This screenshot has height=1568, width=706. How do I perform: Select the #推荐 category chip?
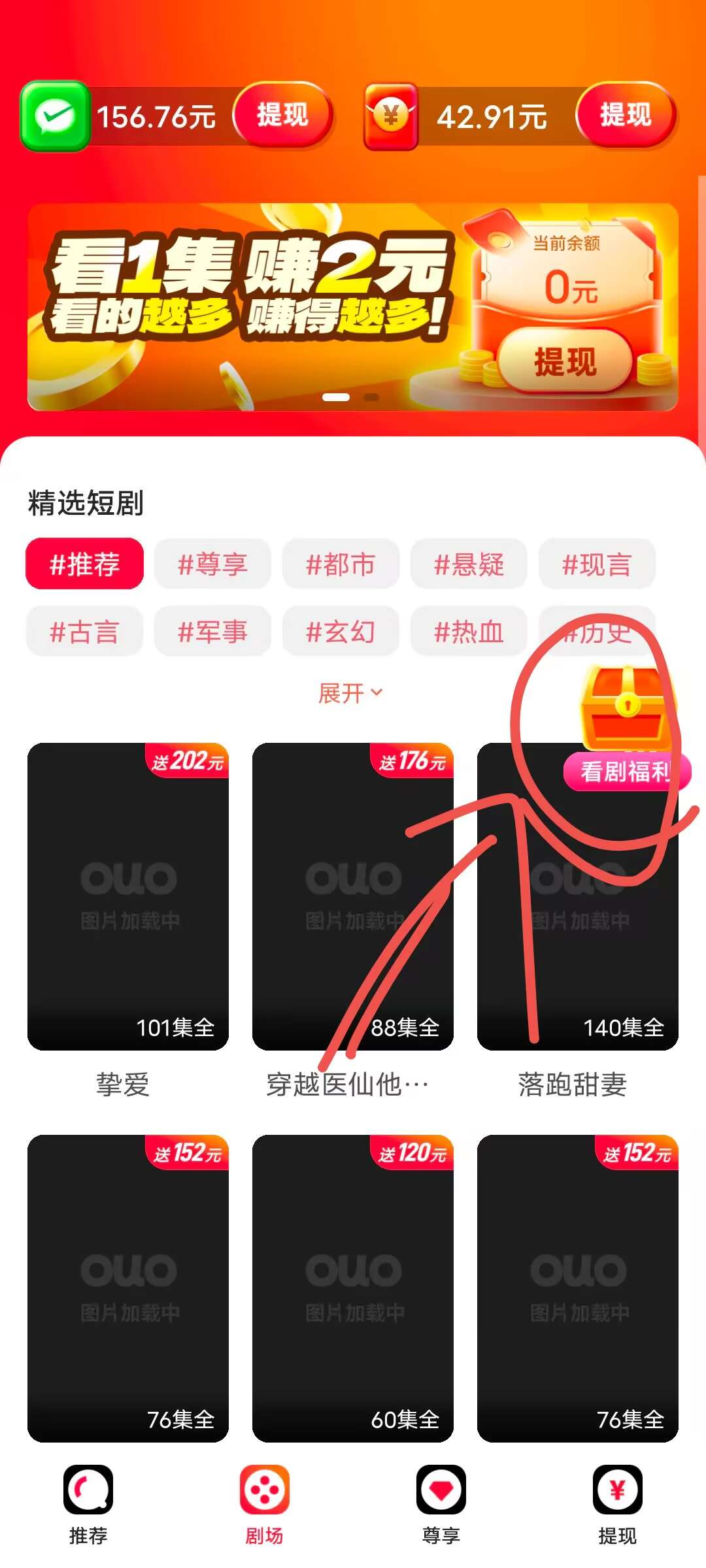[84, 564]
